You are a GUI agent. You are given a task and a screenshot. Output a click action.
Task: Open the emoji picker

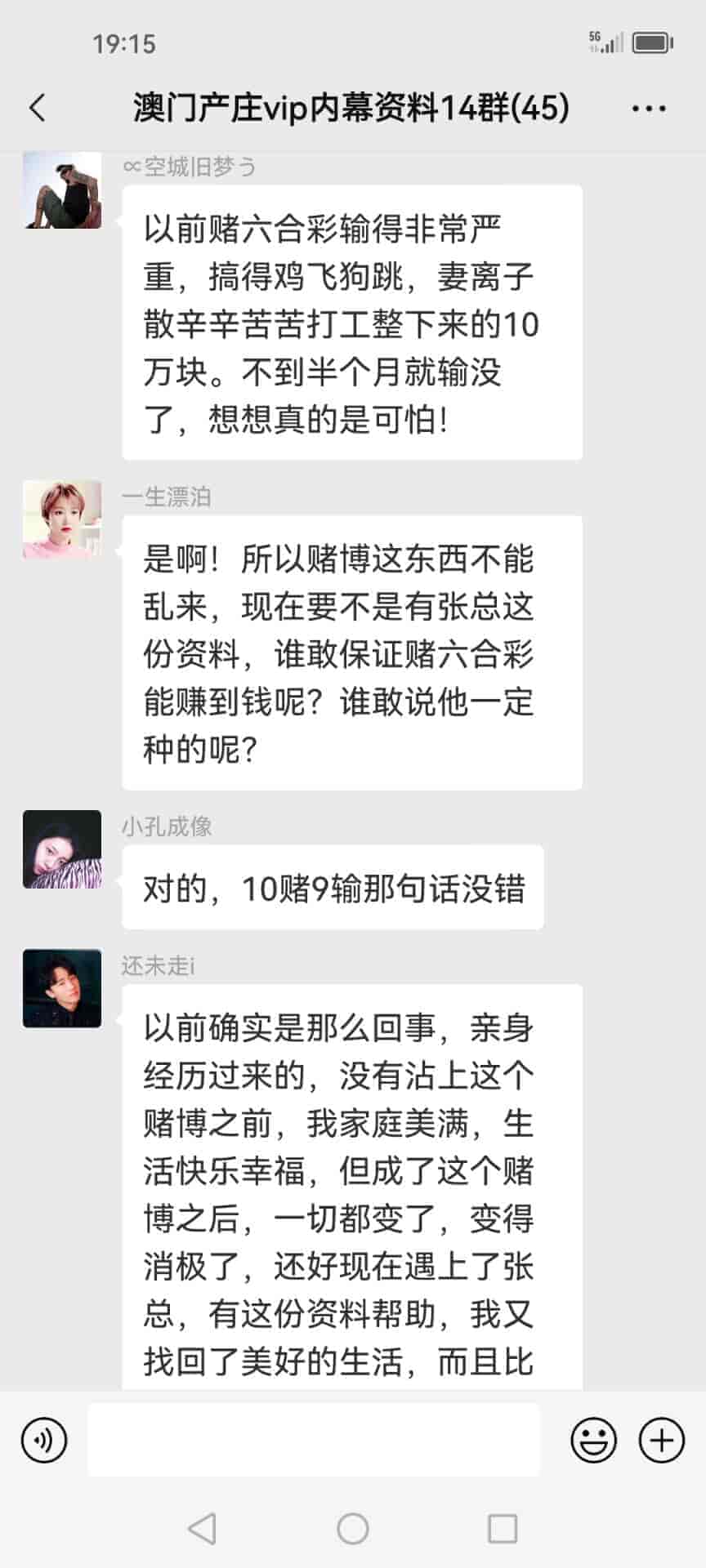593,1440
